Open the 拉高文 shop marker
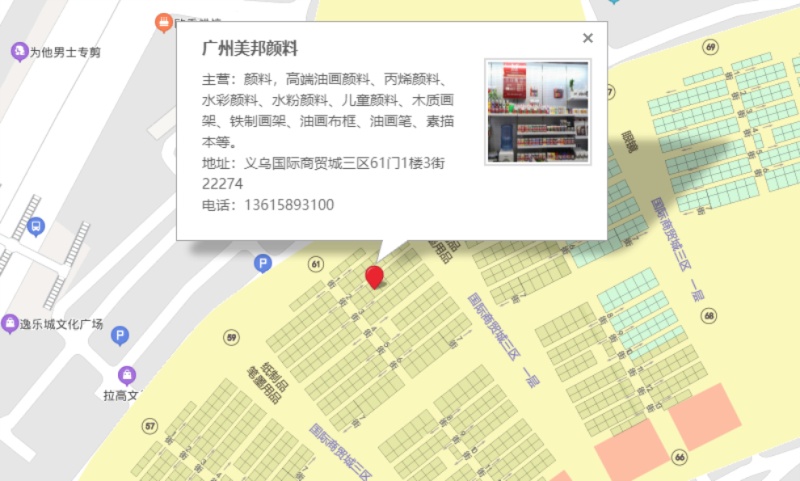This screenshot has width=800, height=481. click(x=127, y=376)
